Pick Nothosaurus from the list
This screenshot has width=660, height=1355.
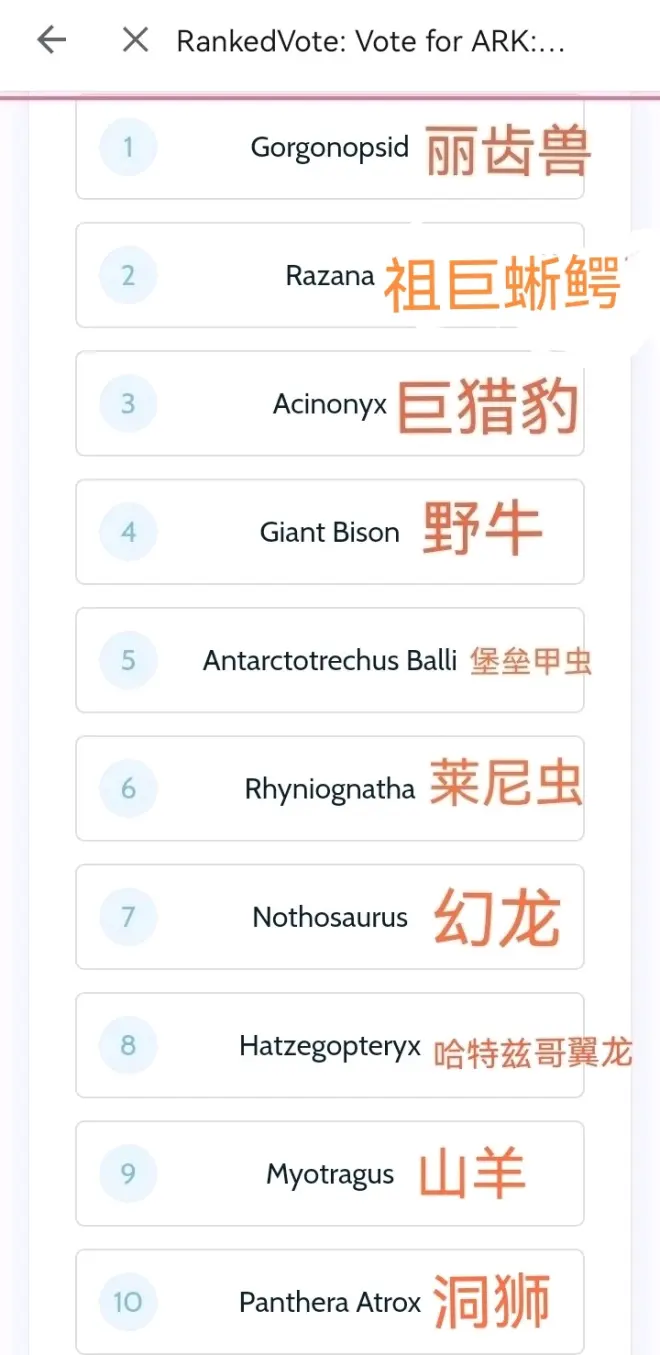[x=329, y=917]
